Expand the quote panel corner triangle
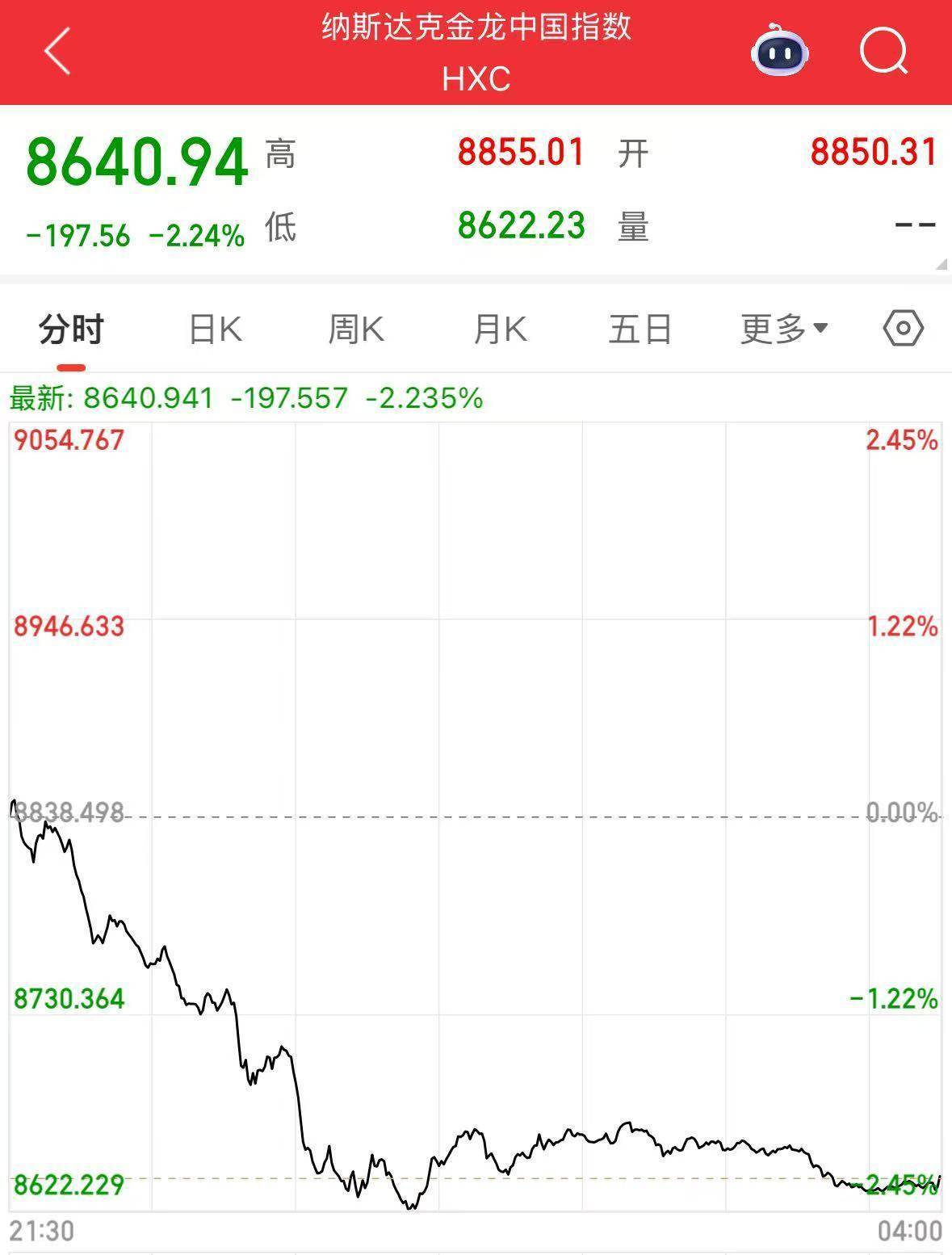The height and width of the screenshot is (1255, 952). (941, 265)
